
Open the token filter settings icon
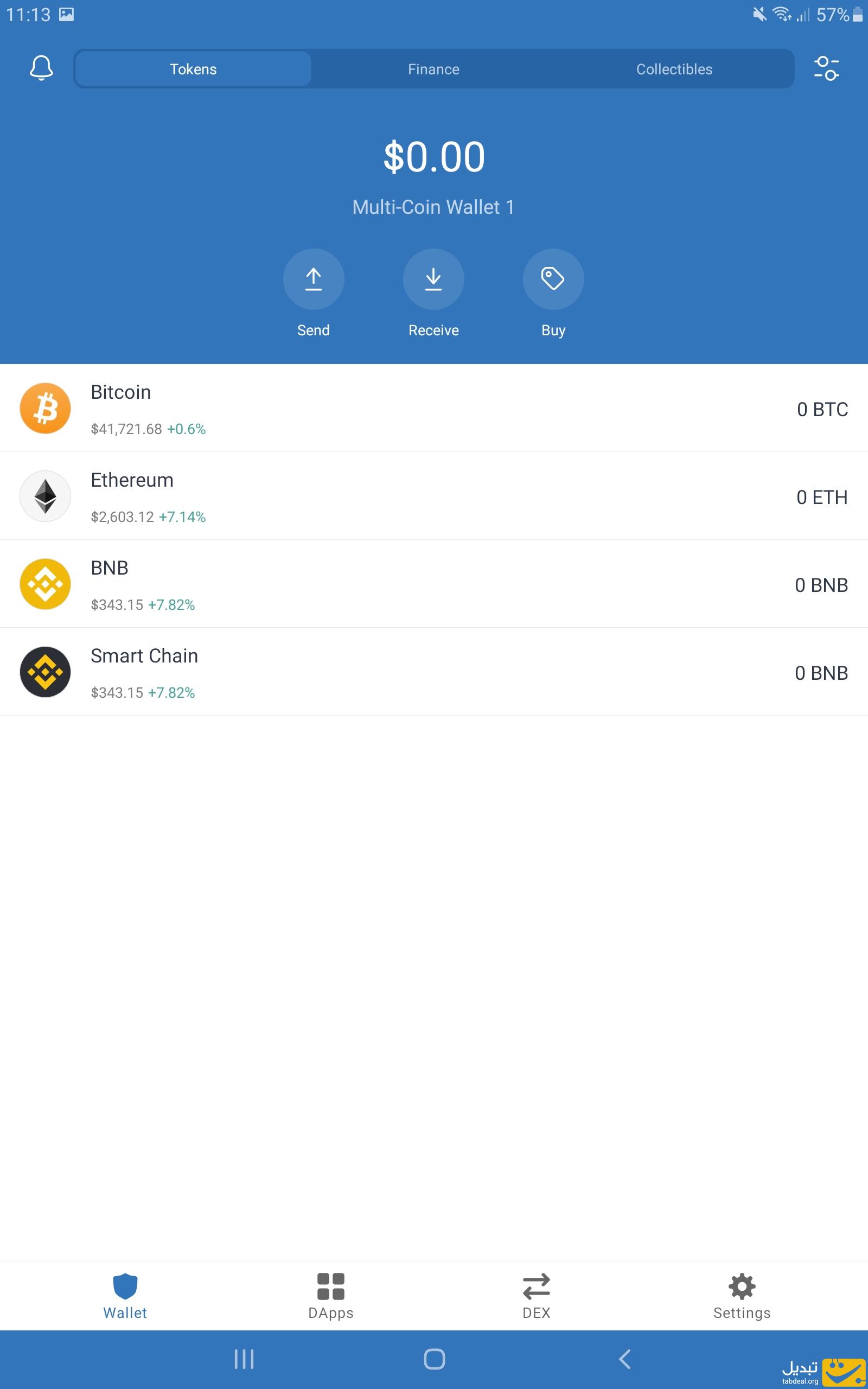point(826,68)
